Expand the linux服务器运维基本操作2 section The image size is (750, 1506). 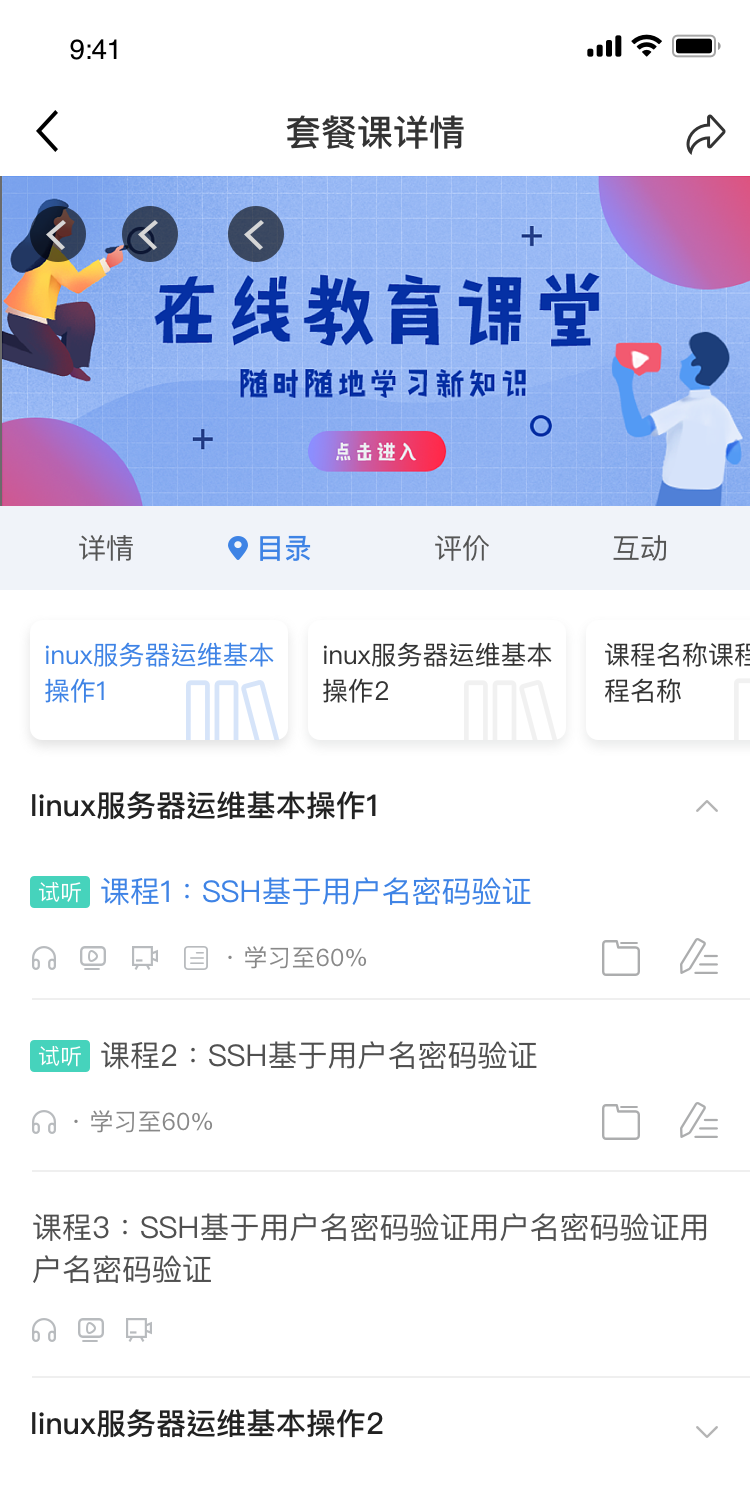[707, 1431]
